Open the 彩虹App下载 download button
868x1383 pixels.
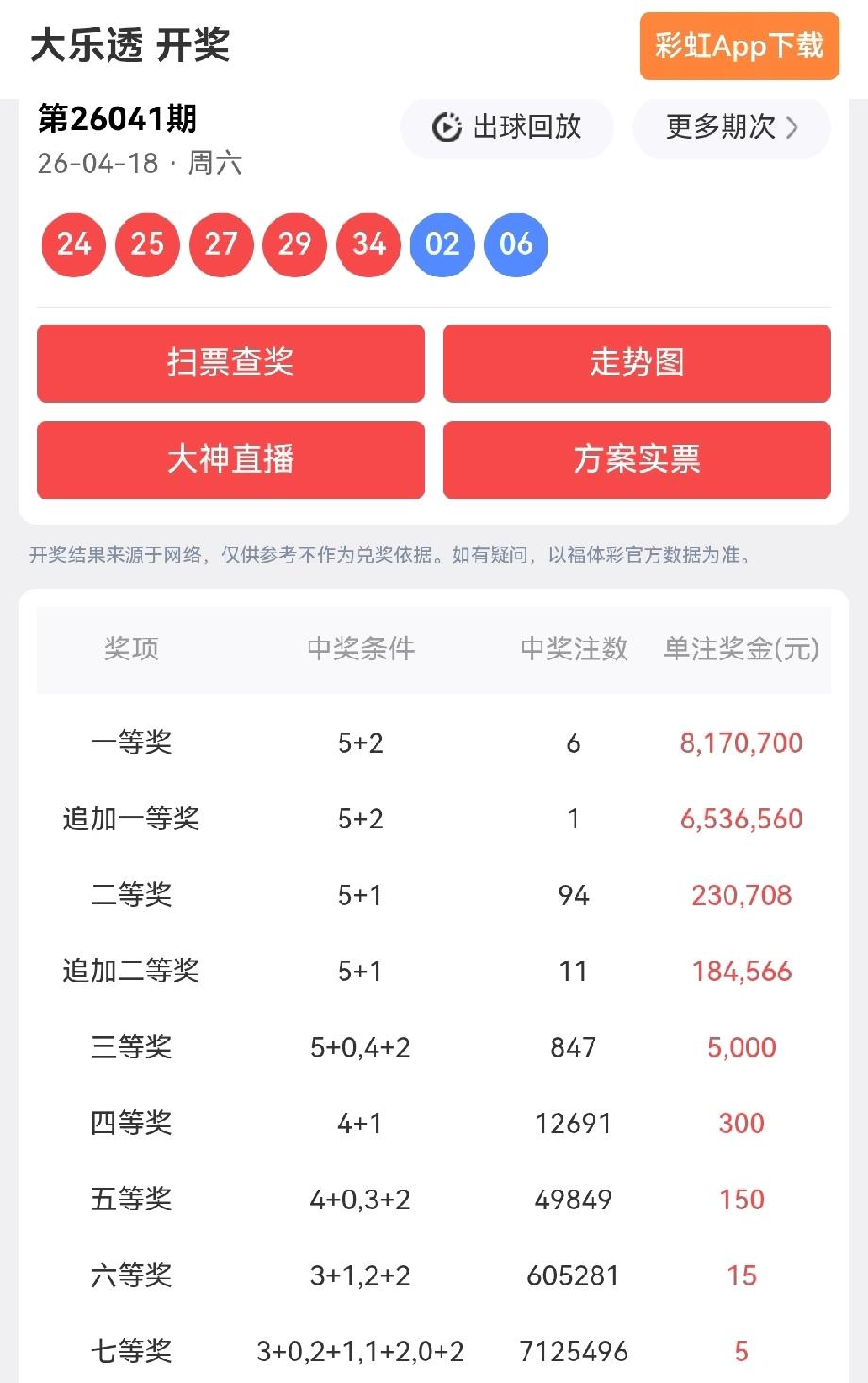[738, 46]
